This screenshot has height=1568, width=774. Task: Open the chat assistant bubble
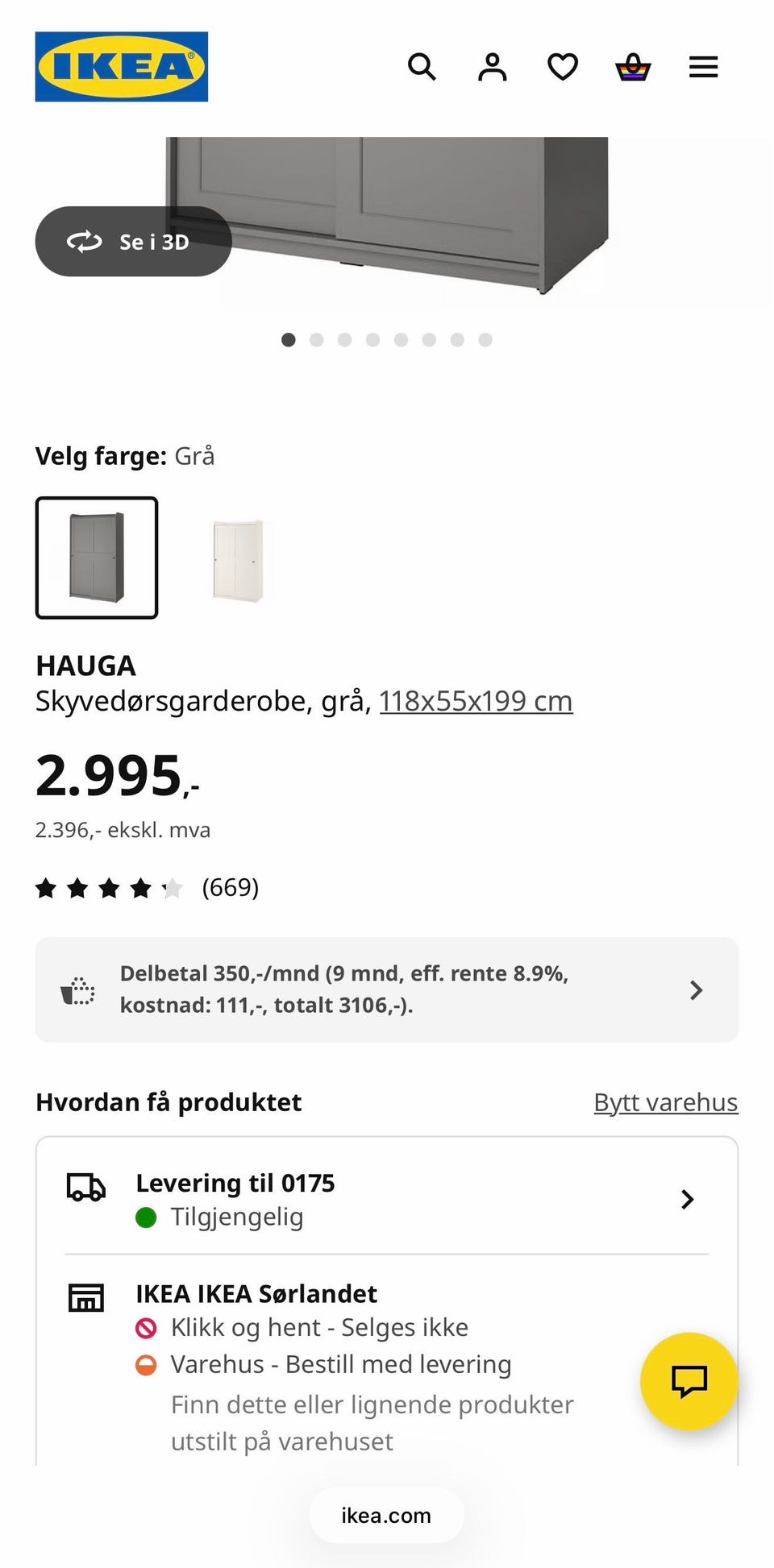click(x=688, y=1380)
